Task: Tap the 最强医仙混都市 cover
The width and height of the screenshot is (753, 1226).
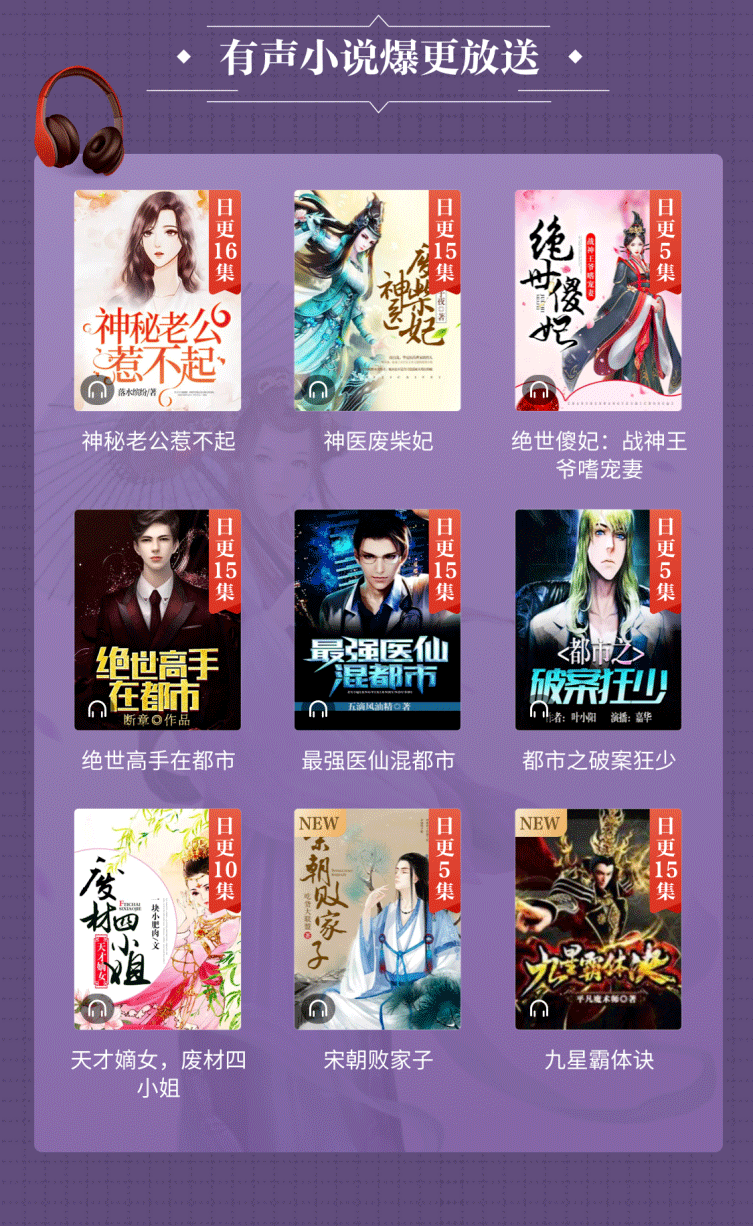Action: click(377, 619)
